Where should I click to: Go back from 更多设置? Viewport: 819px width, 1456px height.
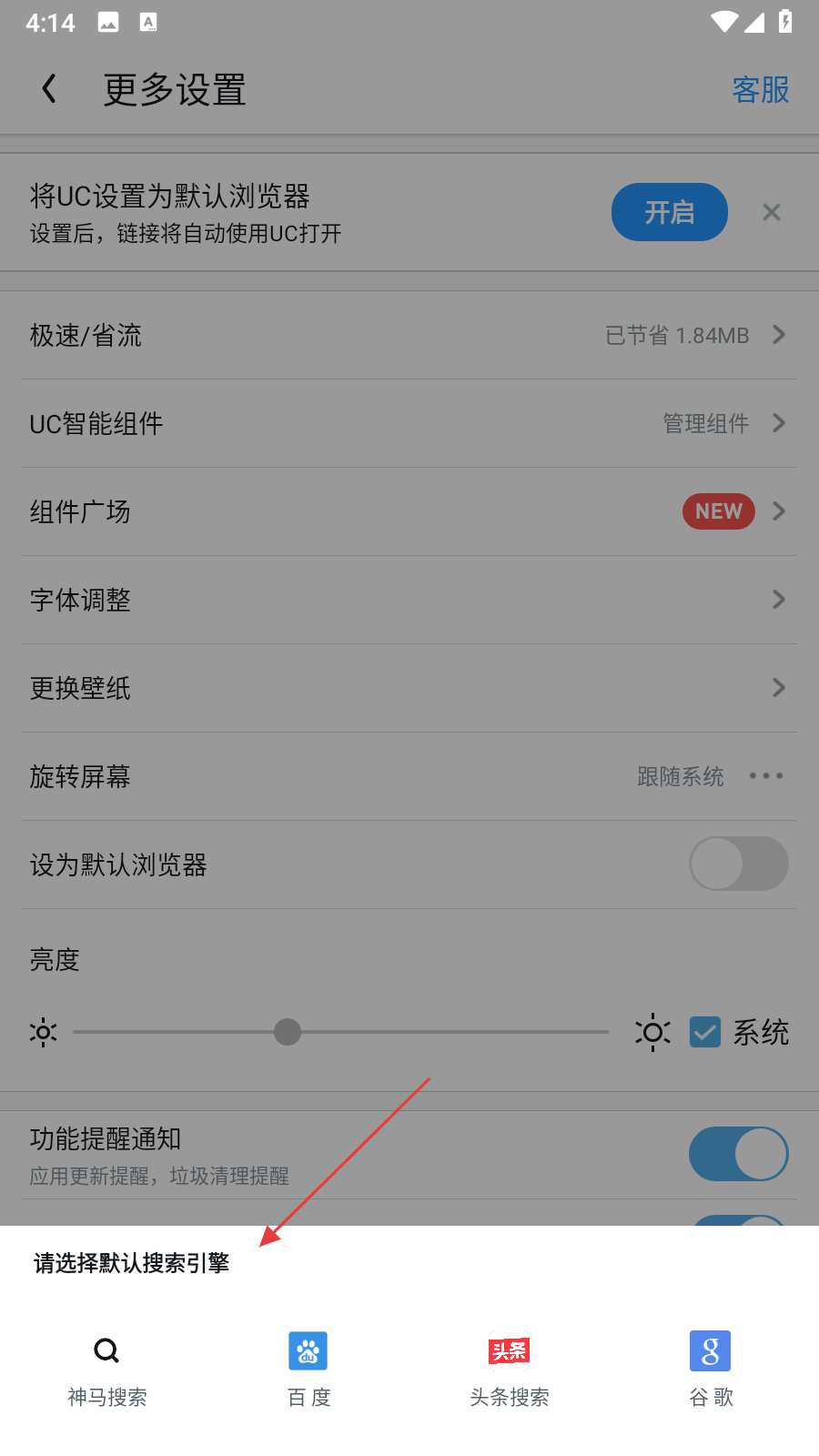point(50,89)
